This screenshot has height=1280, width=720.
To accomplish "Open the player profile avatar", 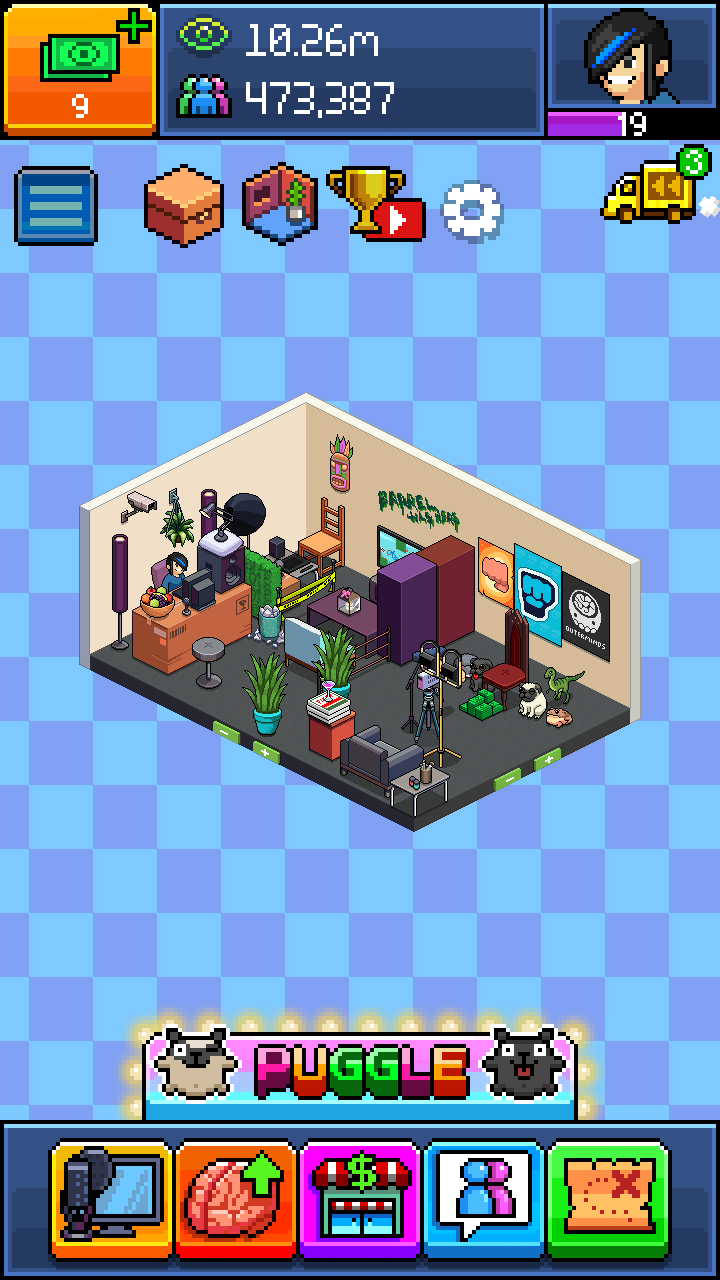I will (x=631, y=56).
